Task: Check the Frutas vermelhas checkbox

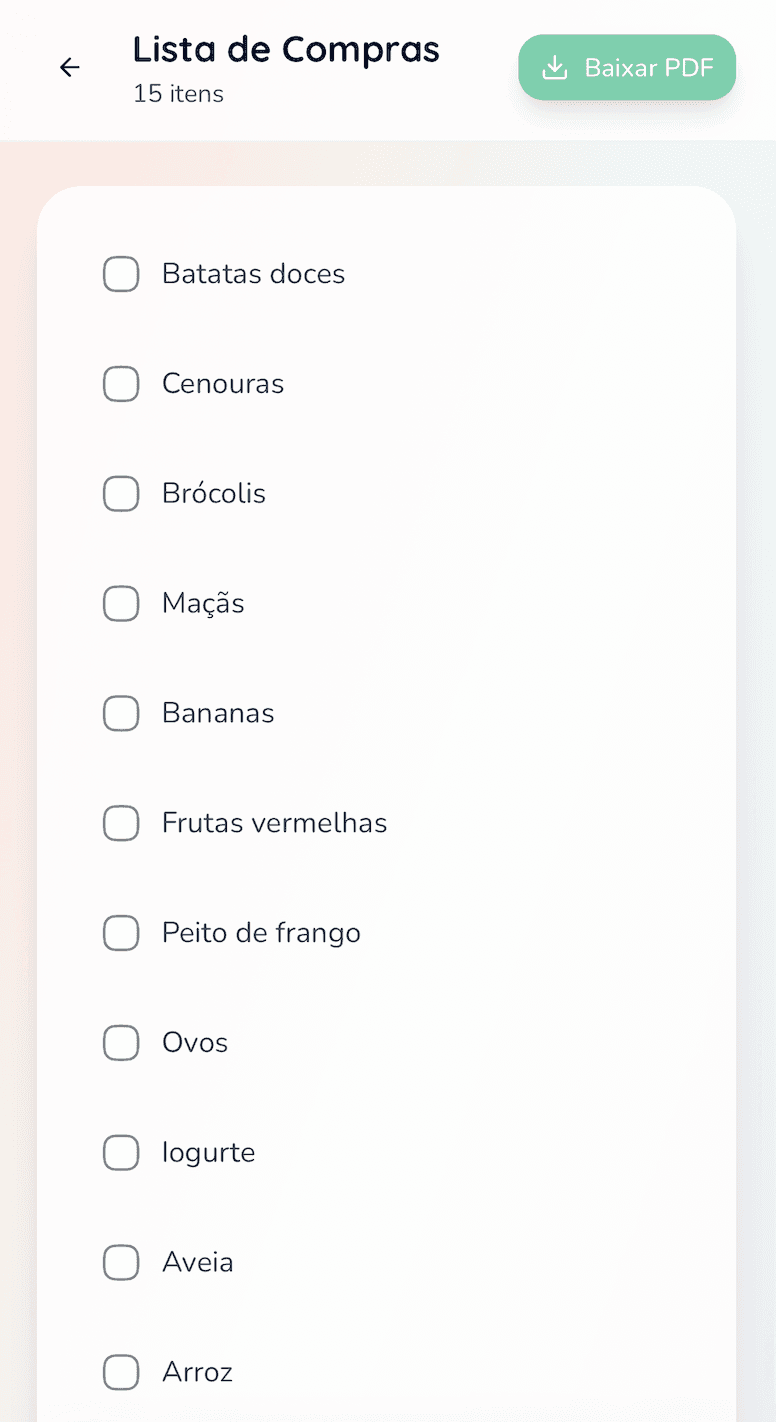Action: click(121, 823)
